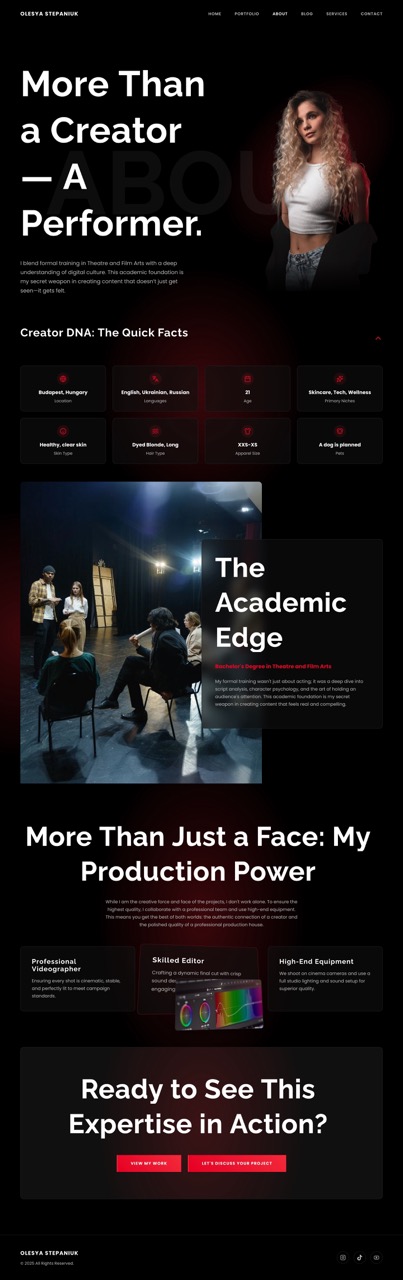Open the YouTube icon in footer
Viewport: 403px width, 1280px height.
377,1257
